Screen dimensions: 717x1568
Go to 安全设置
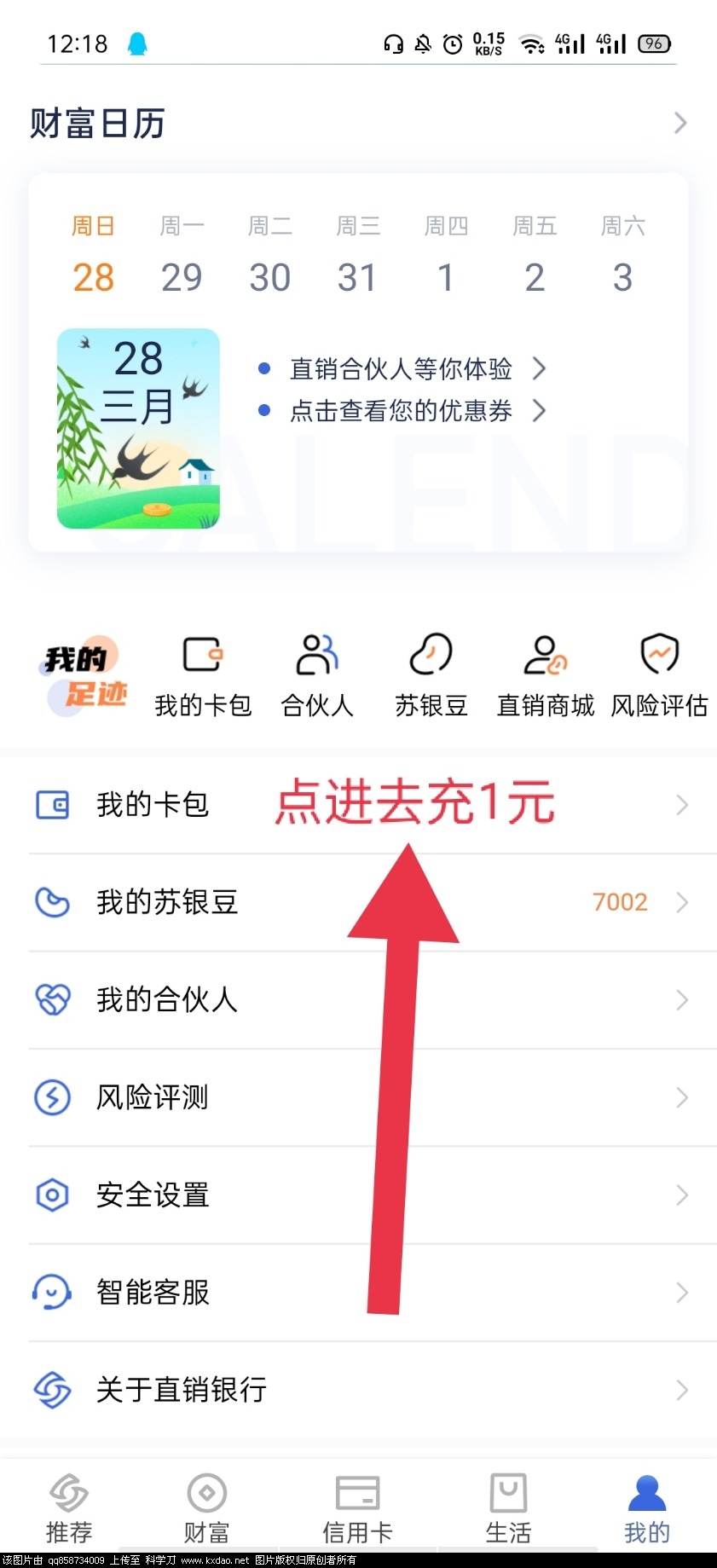coord(358,1195)
